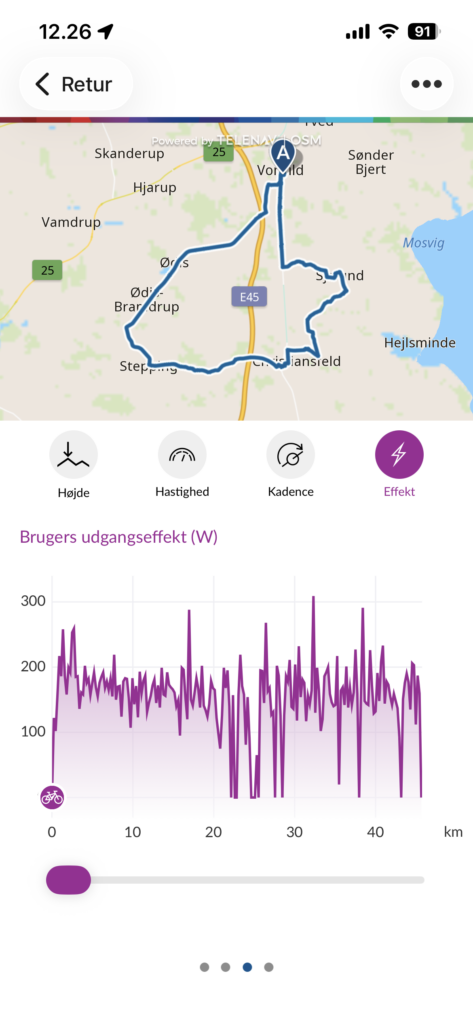Viewport: 473px width, 1024px height.
Task: Tap the purple slider handle under the chart
Action: [x=69, y=880]
